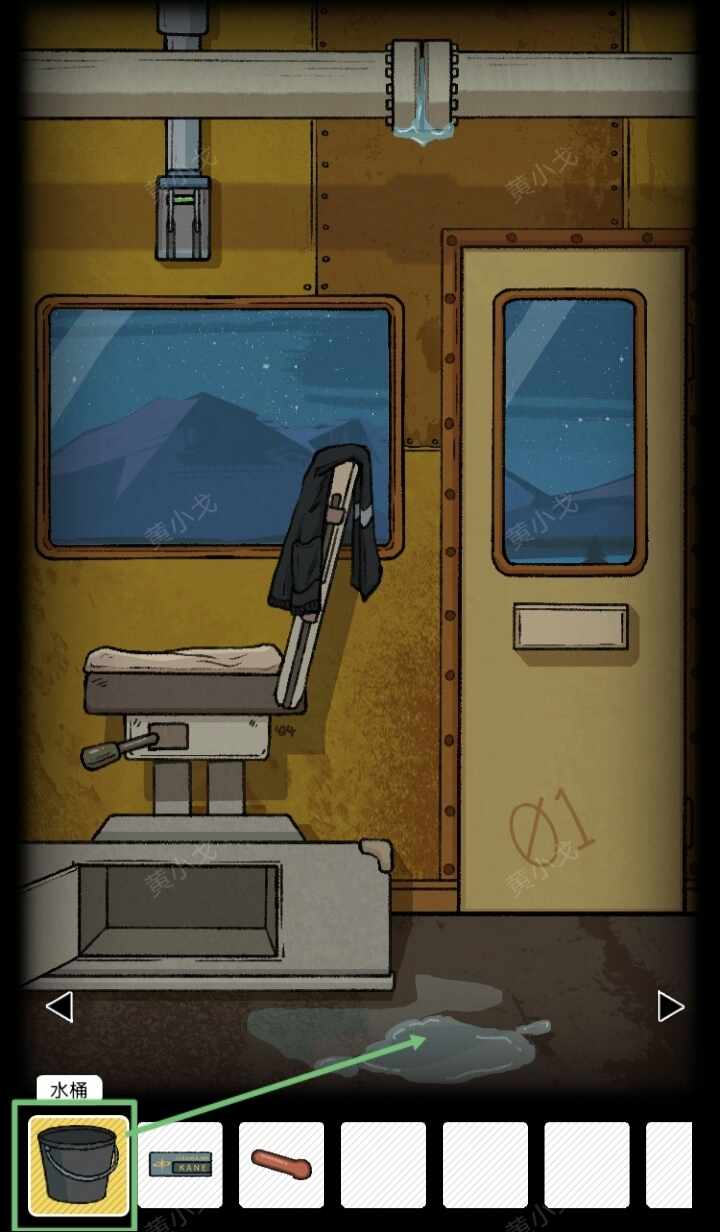Viewport: 720px width, 1232px height.
Task: Select the KANE card inventory item
Action: point(181,1164)
